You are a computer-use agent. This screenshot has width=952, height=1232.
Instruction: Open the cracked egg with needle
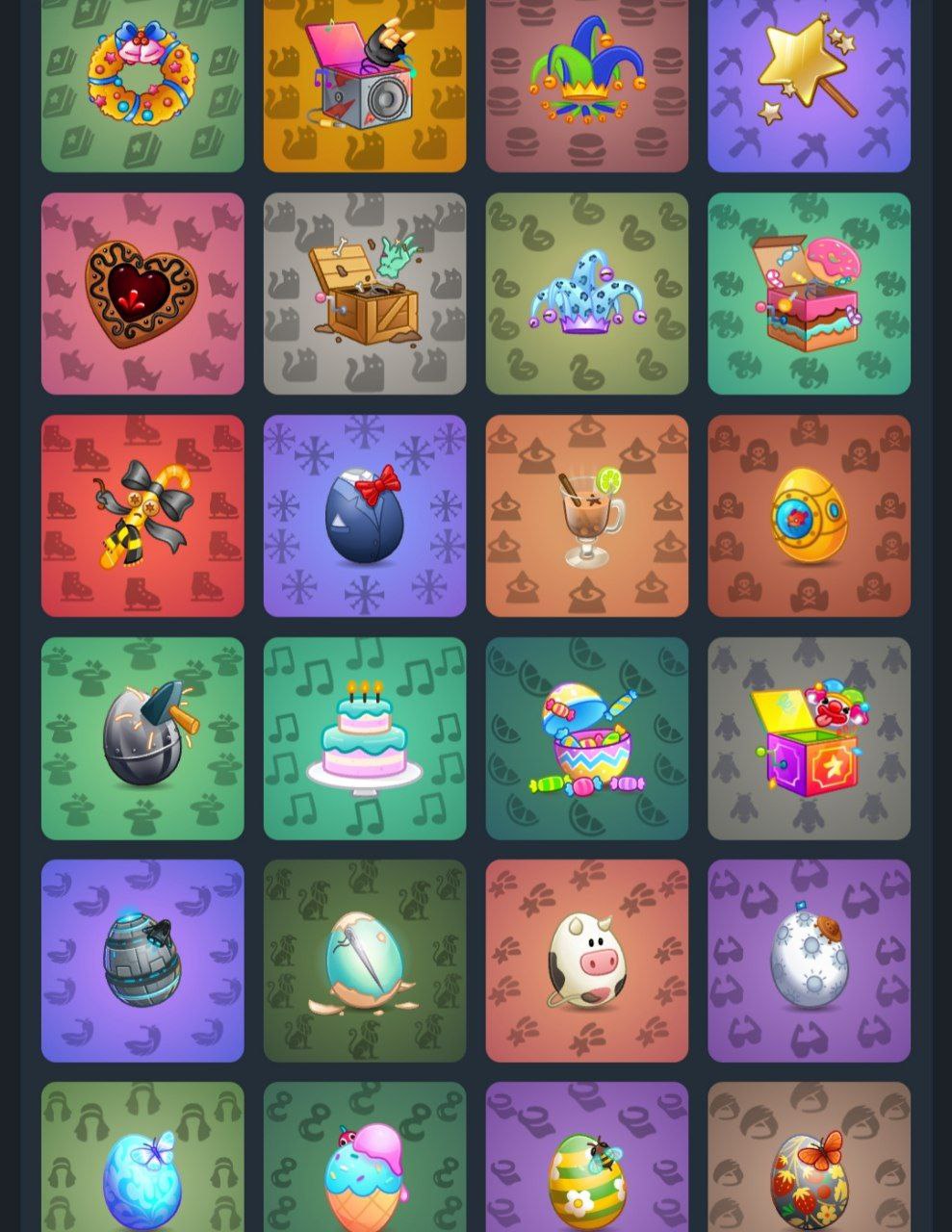365,961
